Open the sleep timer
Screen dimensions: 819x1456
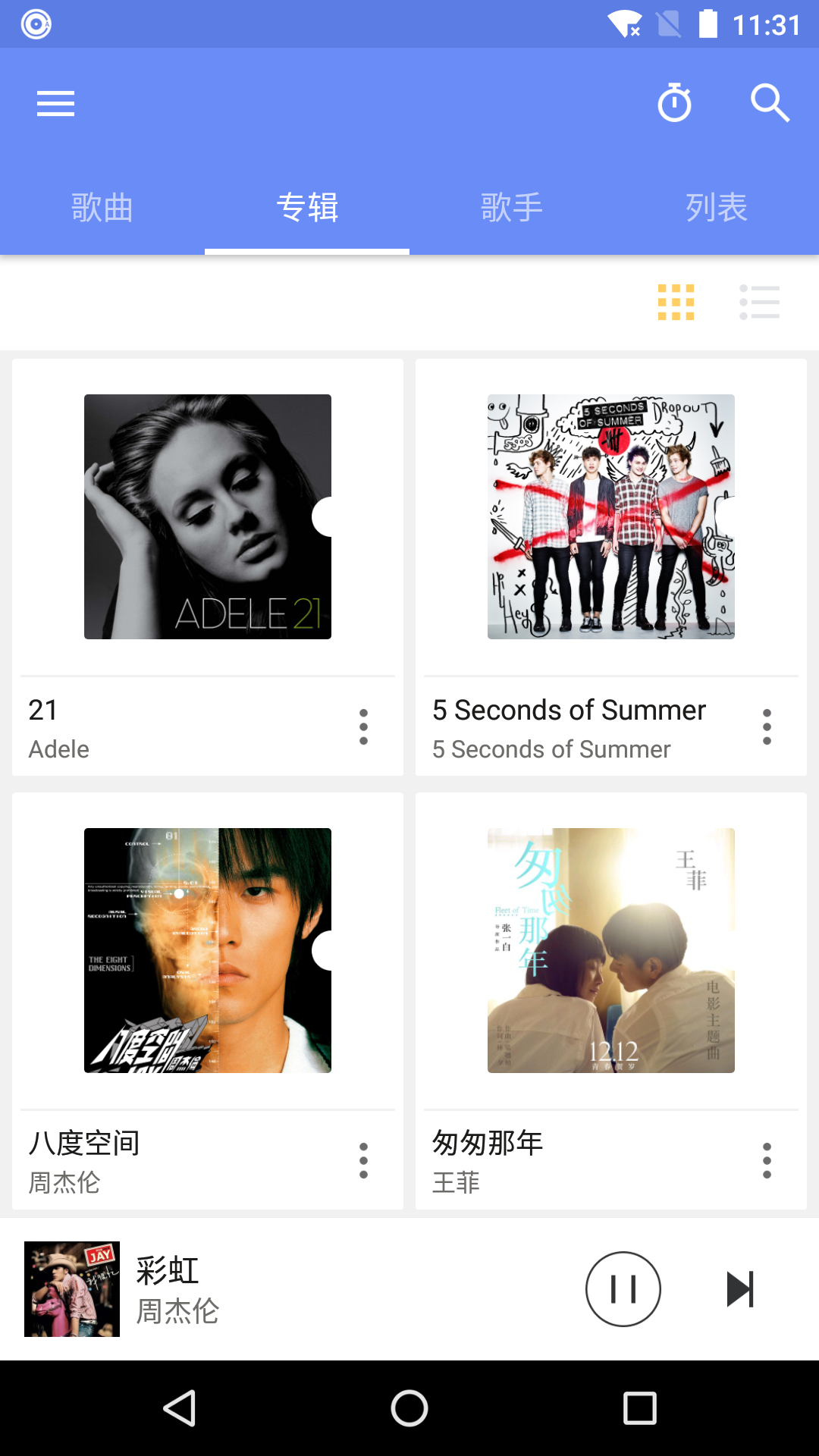tap(674, 103)
